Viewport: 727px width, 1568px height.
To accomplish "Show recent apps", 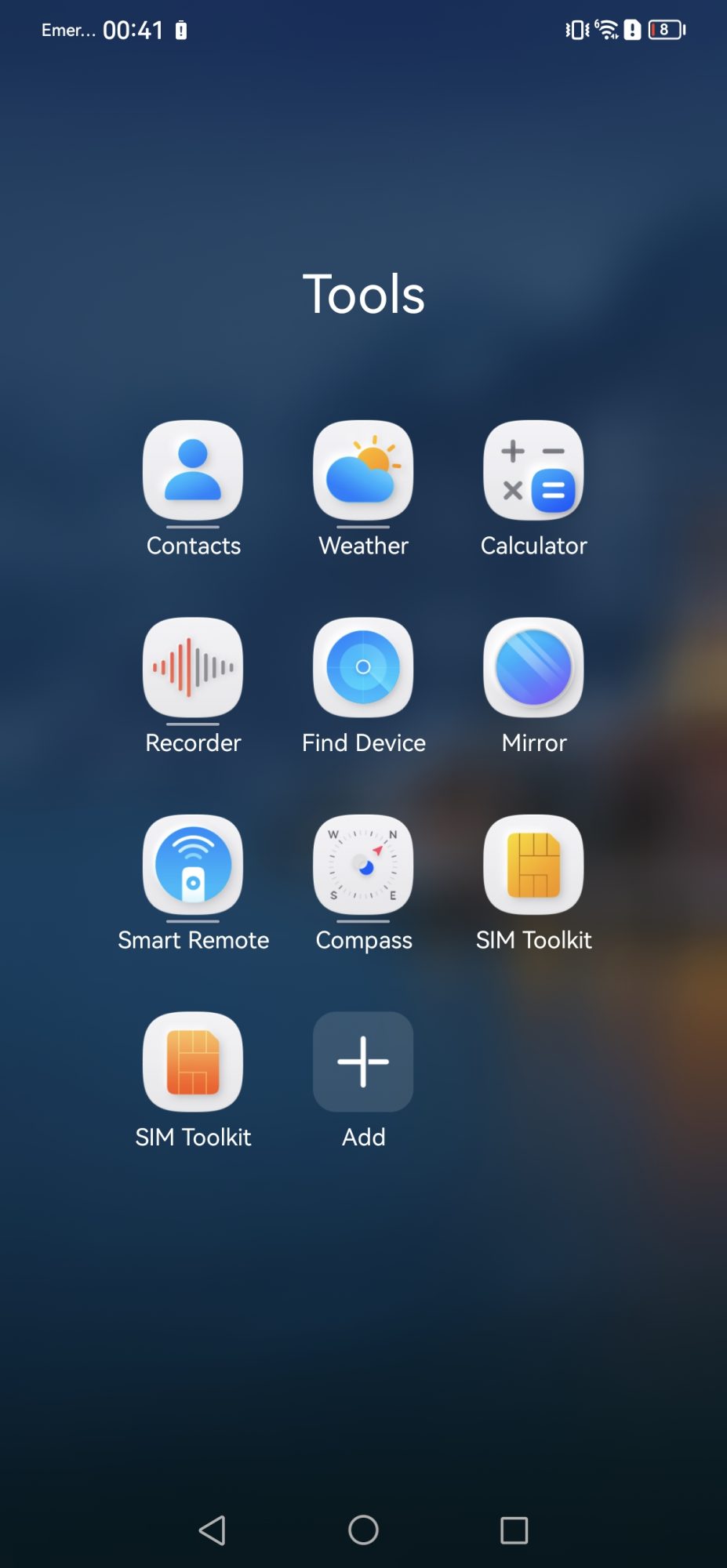I will (514, 1530).
